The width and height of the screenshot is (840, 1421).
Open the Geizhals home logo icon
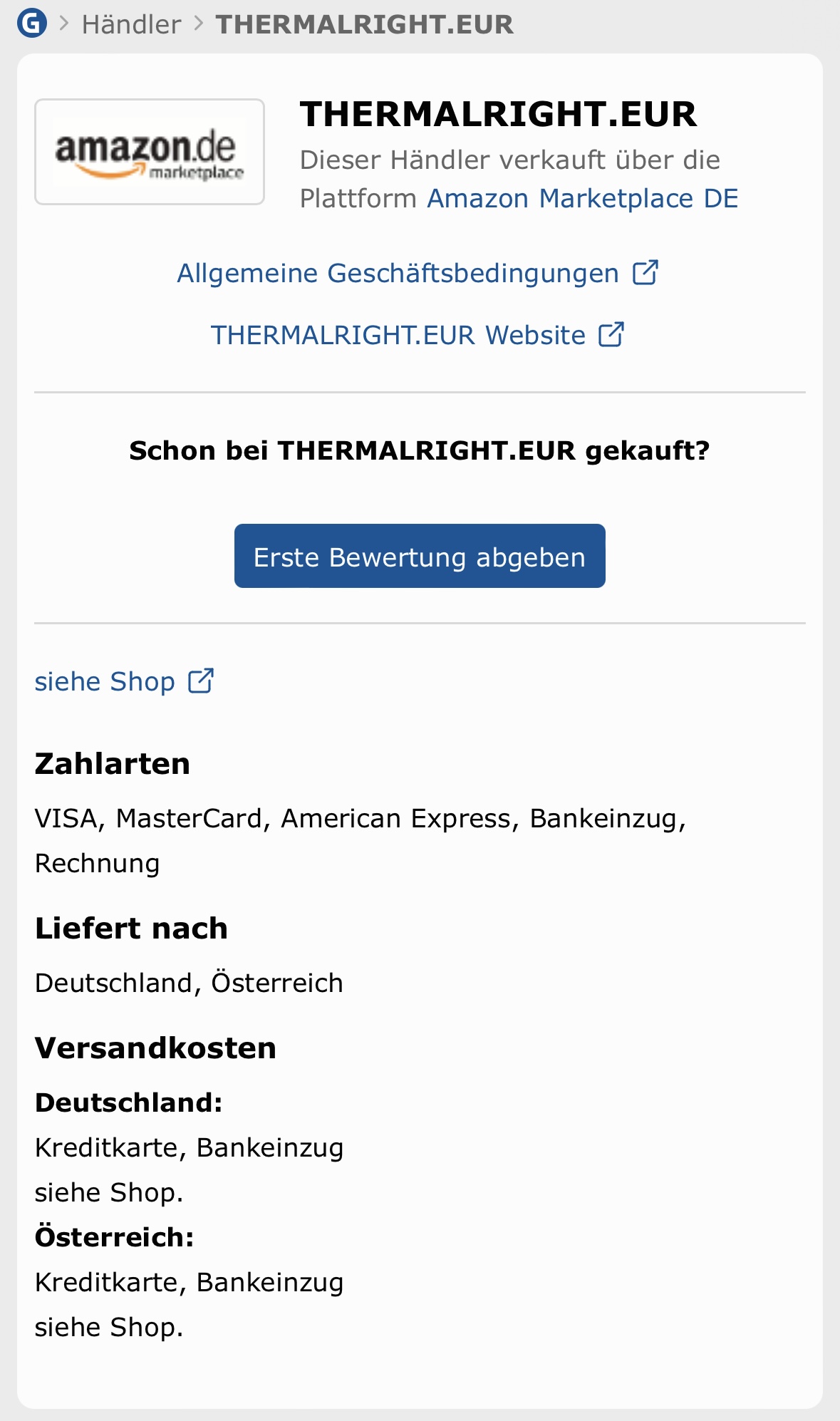coord(32,24)
